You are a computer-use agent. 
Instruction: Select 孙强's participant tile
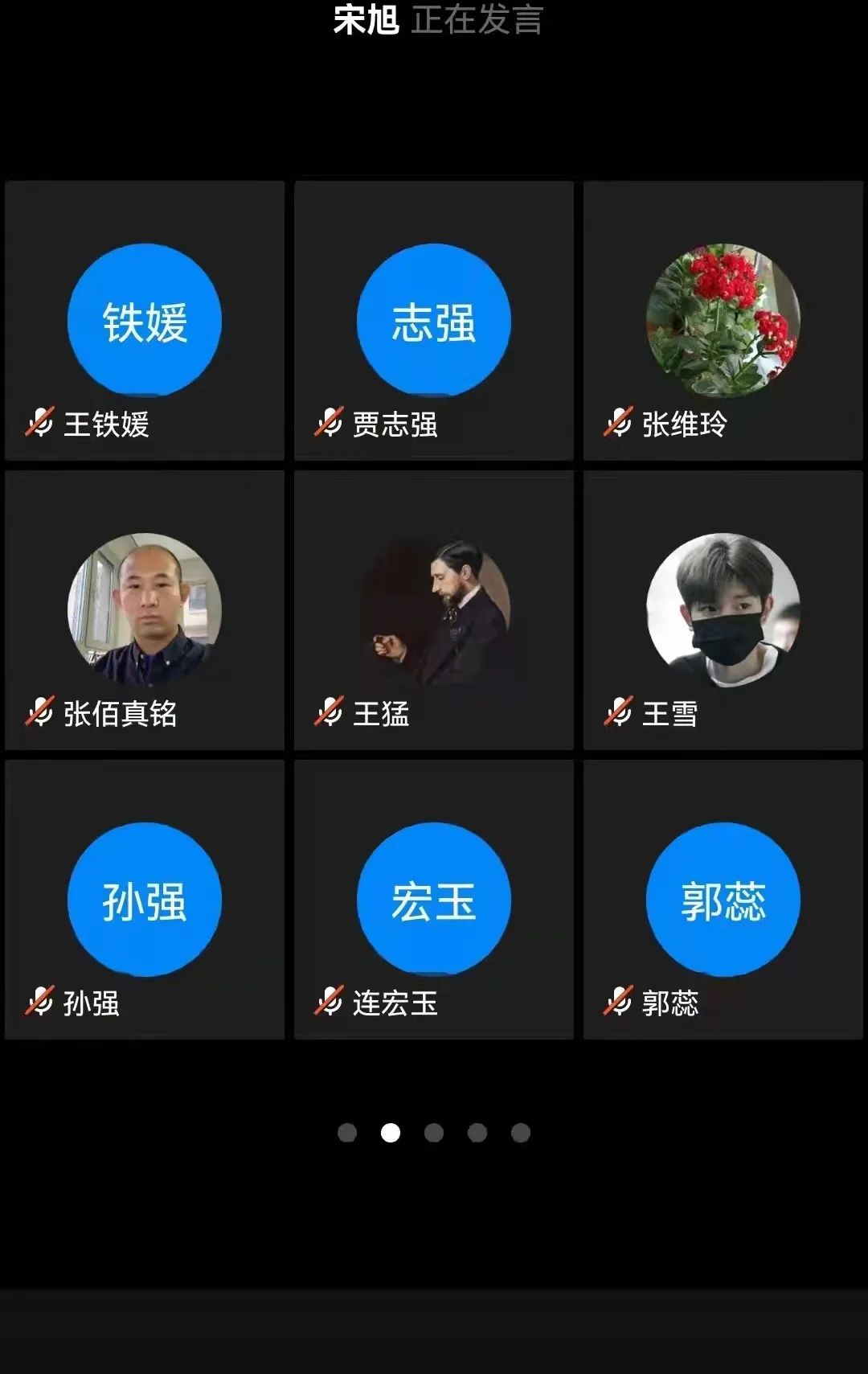click(145, 900)
